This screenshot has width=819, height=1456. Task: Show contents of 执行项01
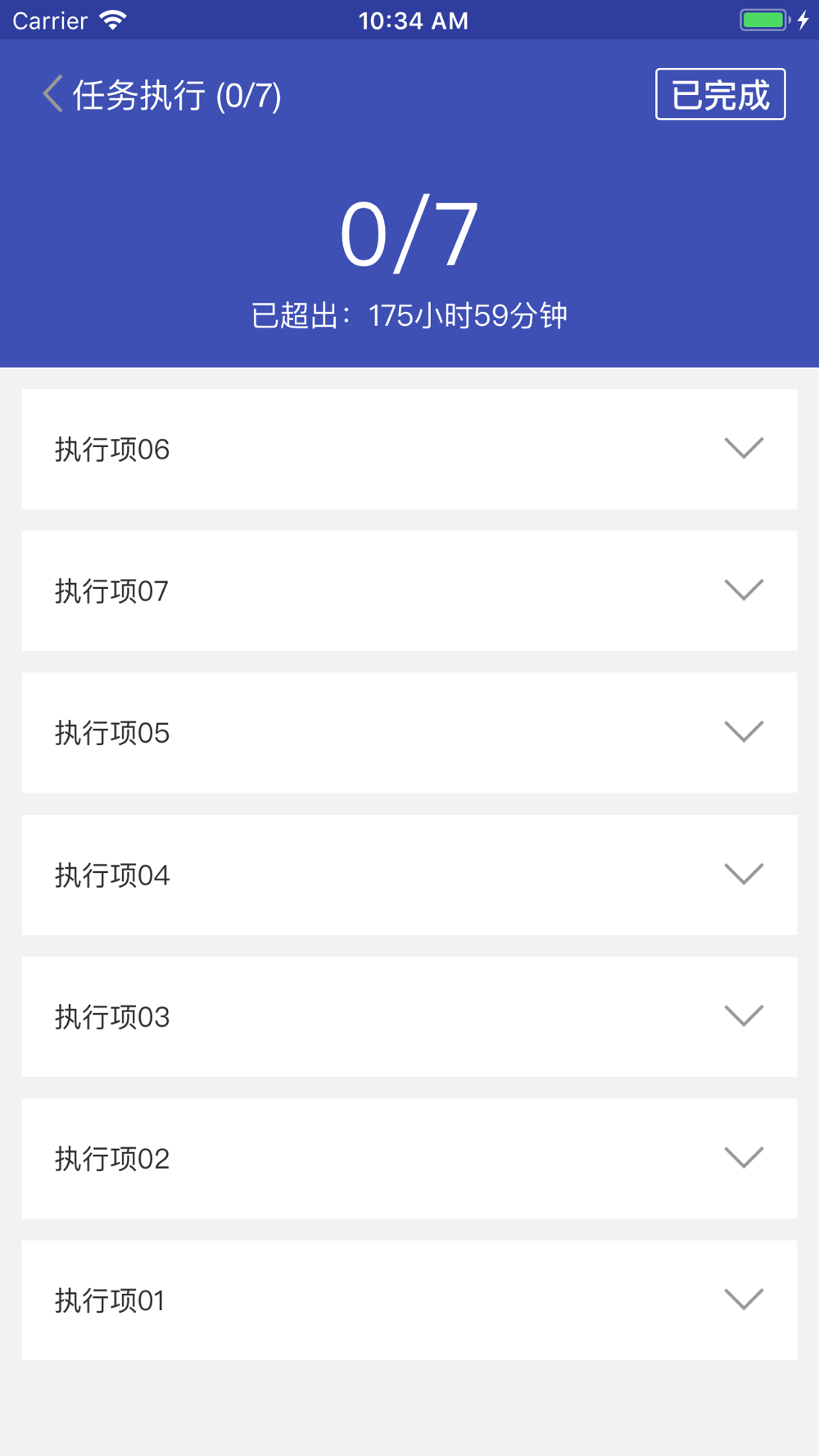pos(744,1300)
